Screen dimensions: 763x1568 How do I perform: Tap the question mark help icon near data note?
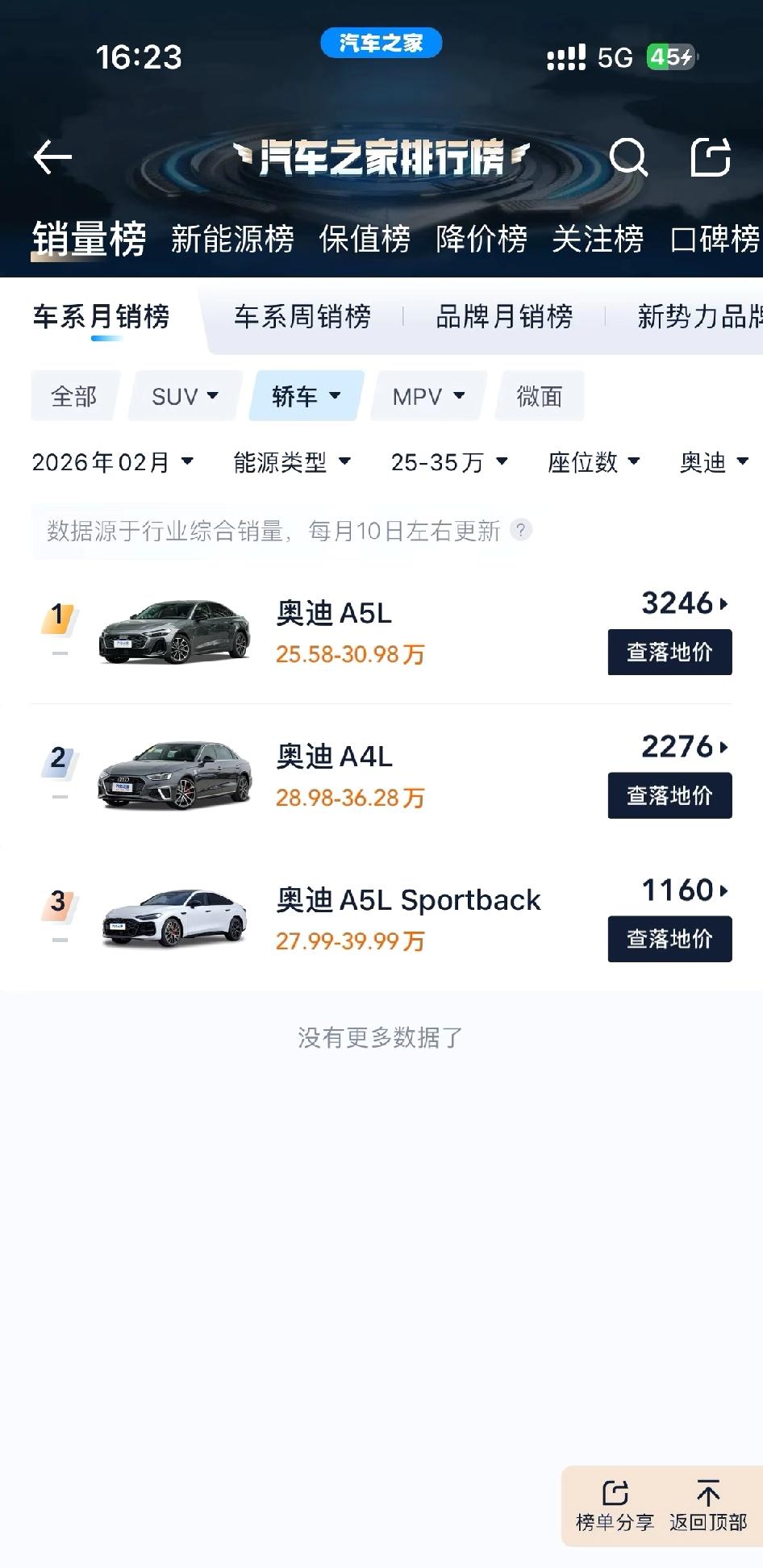tap(521, 531)
